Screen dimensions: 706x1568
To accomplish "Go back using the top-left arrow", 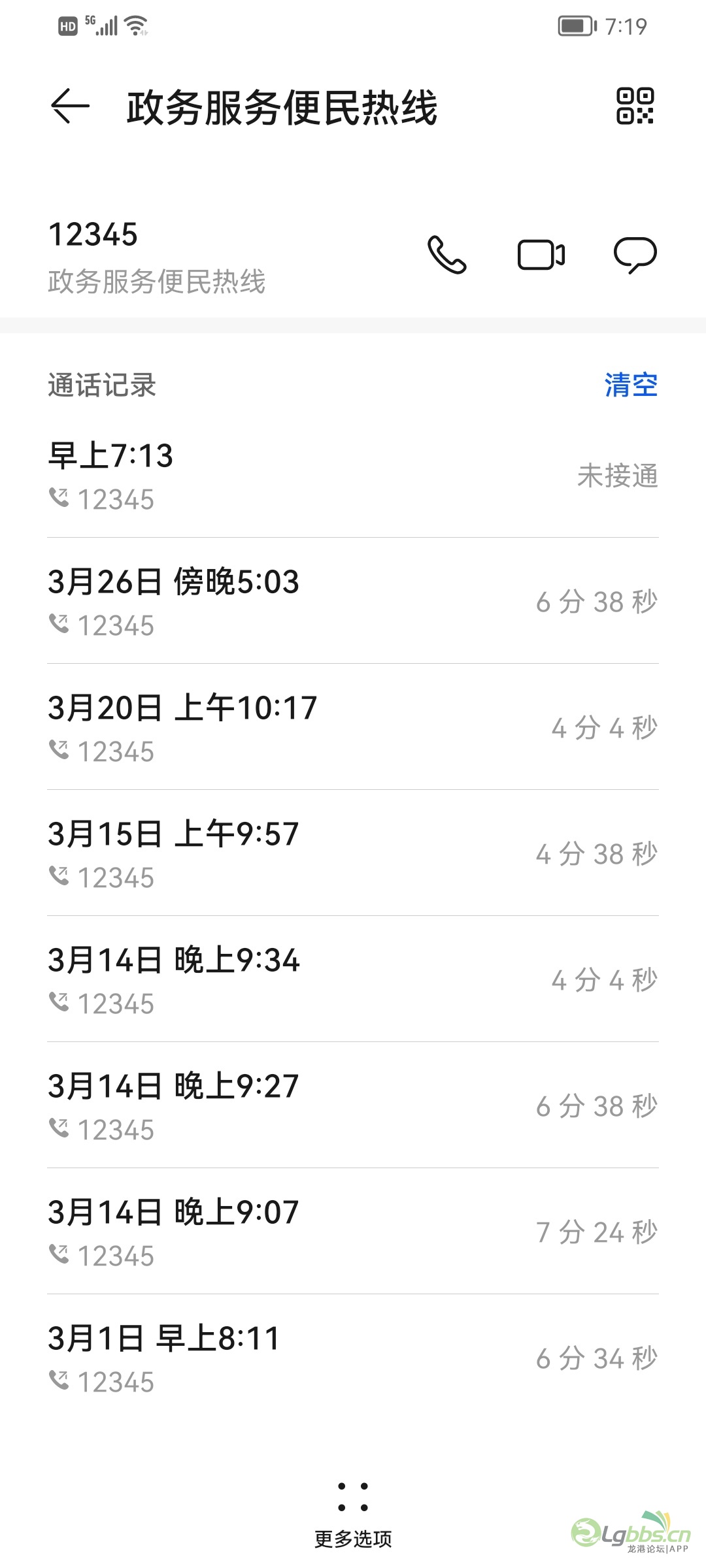I will [70, 106].
